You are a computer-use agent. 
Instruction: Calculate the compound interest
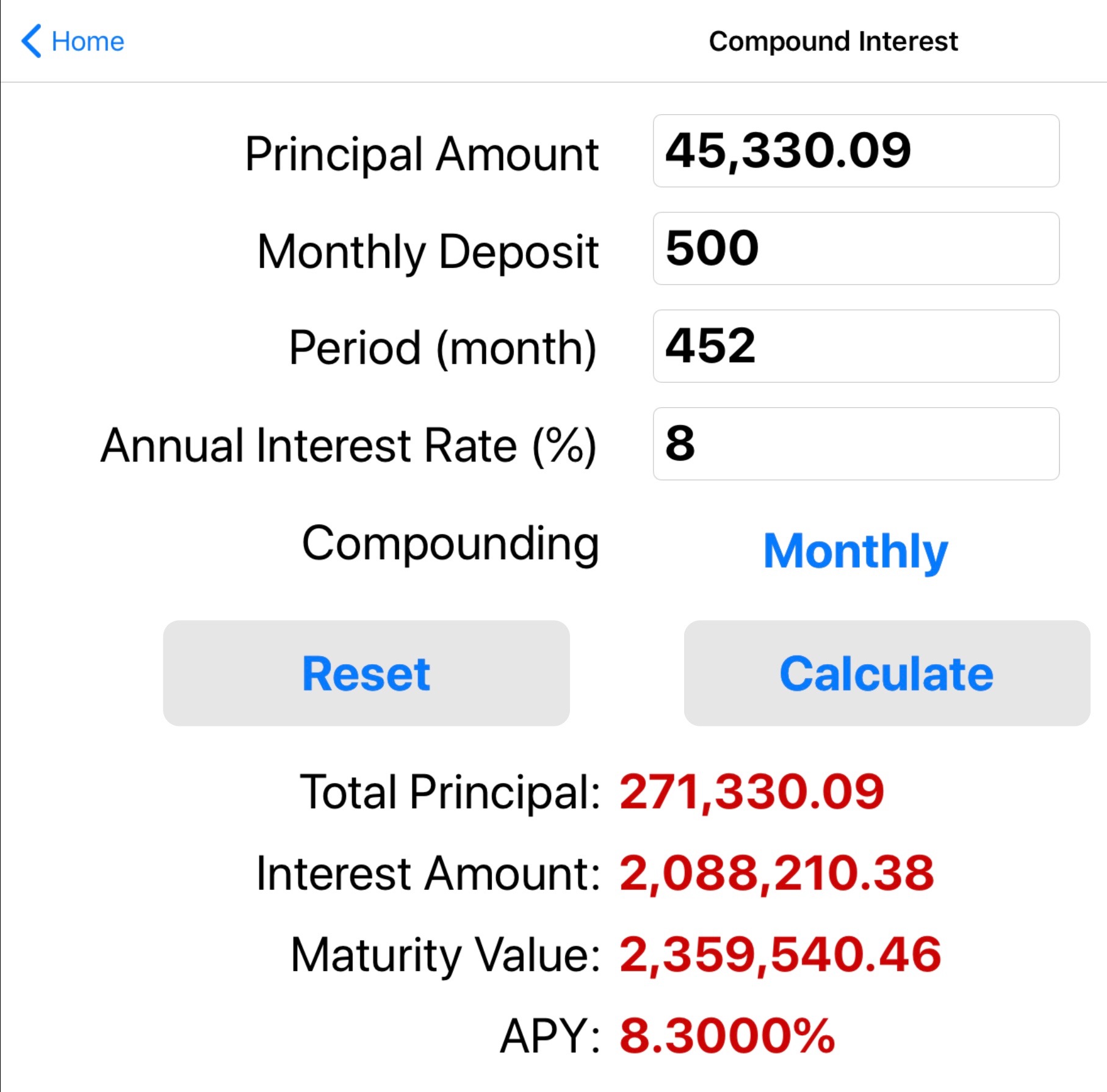pyautogui.click(x=886, y=673)
